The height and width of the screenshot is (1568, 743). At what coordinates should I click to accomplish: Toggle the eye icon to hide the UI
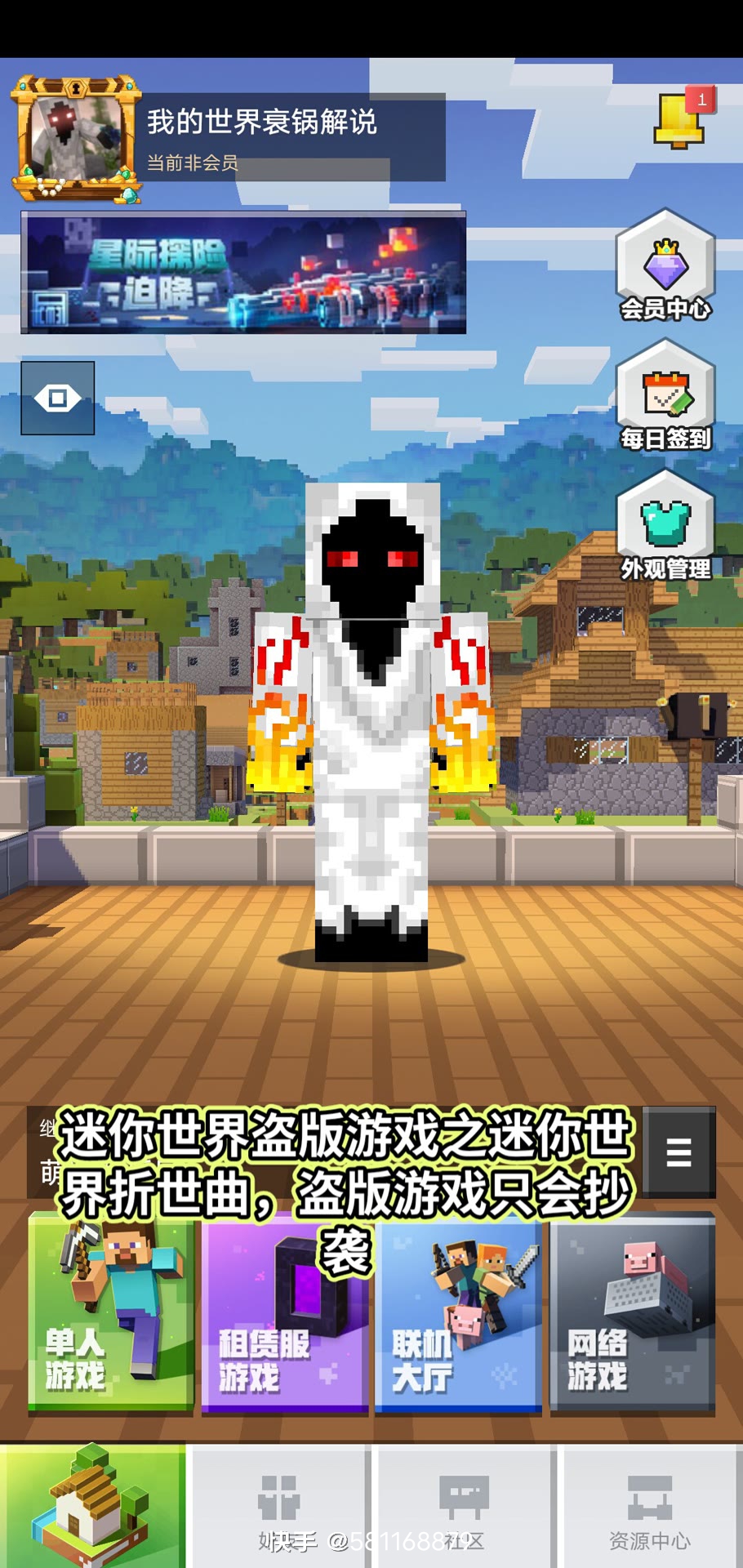[x=57, y=399]
